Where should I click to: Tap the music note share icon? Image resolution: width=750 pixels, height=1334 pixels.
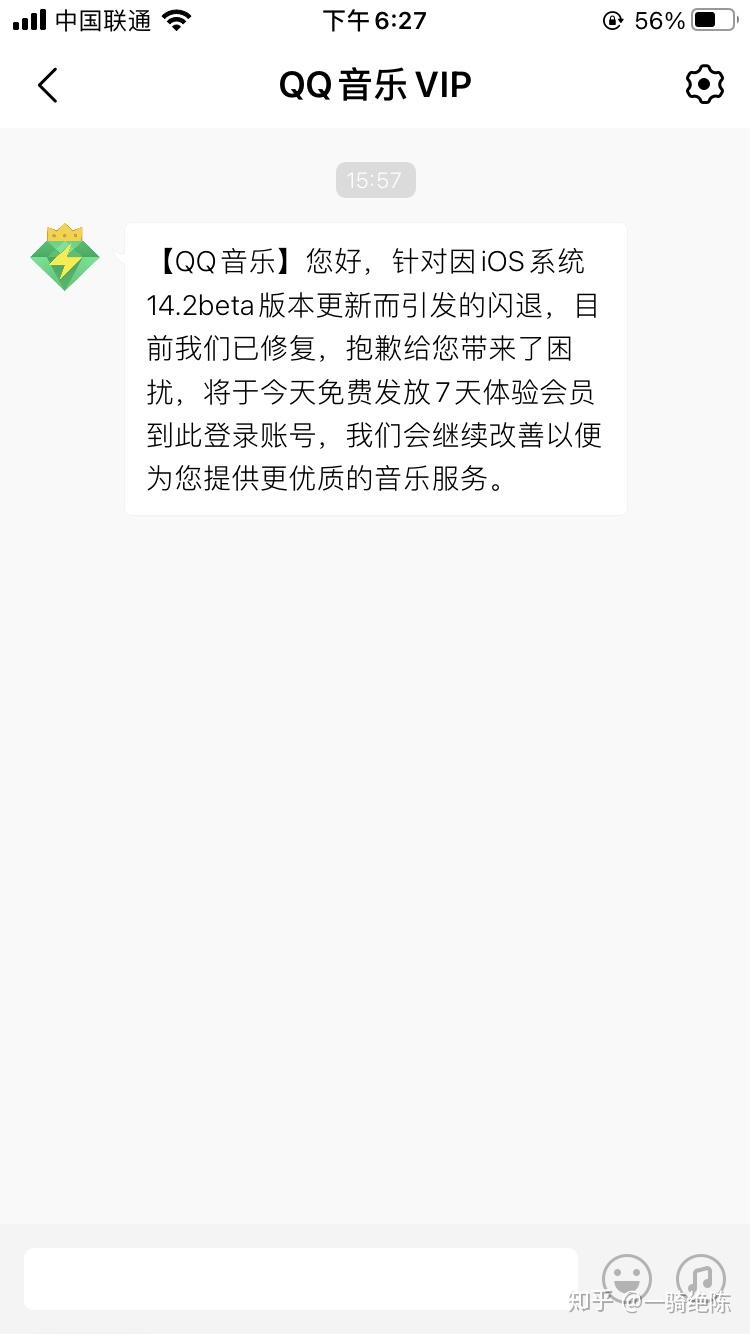pos(701,1279)
